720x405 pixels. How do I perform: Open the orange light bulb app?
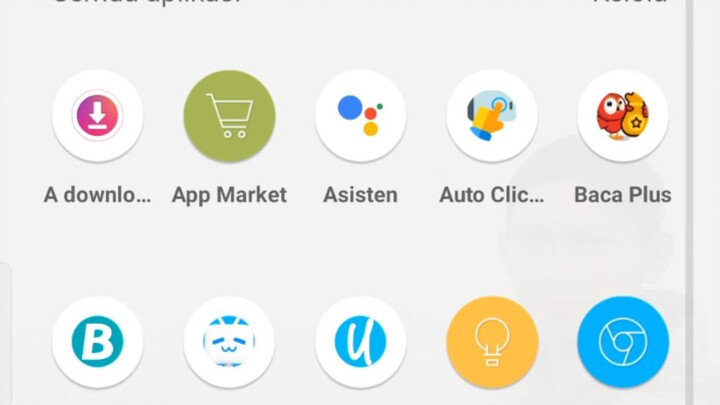(492, 342)
